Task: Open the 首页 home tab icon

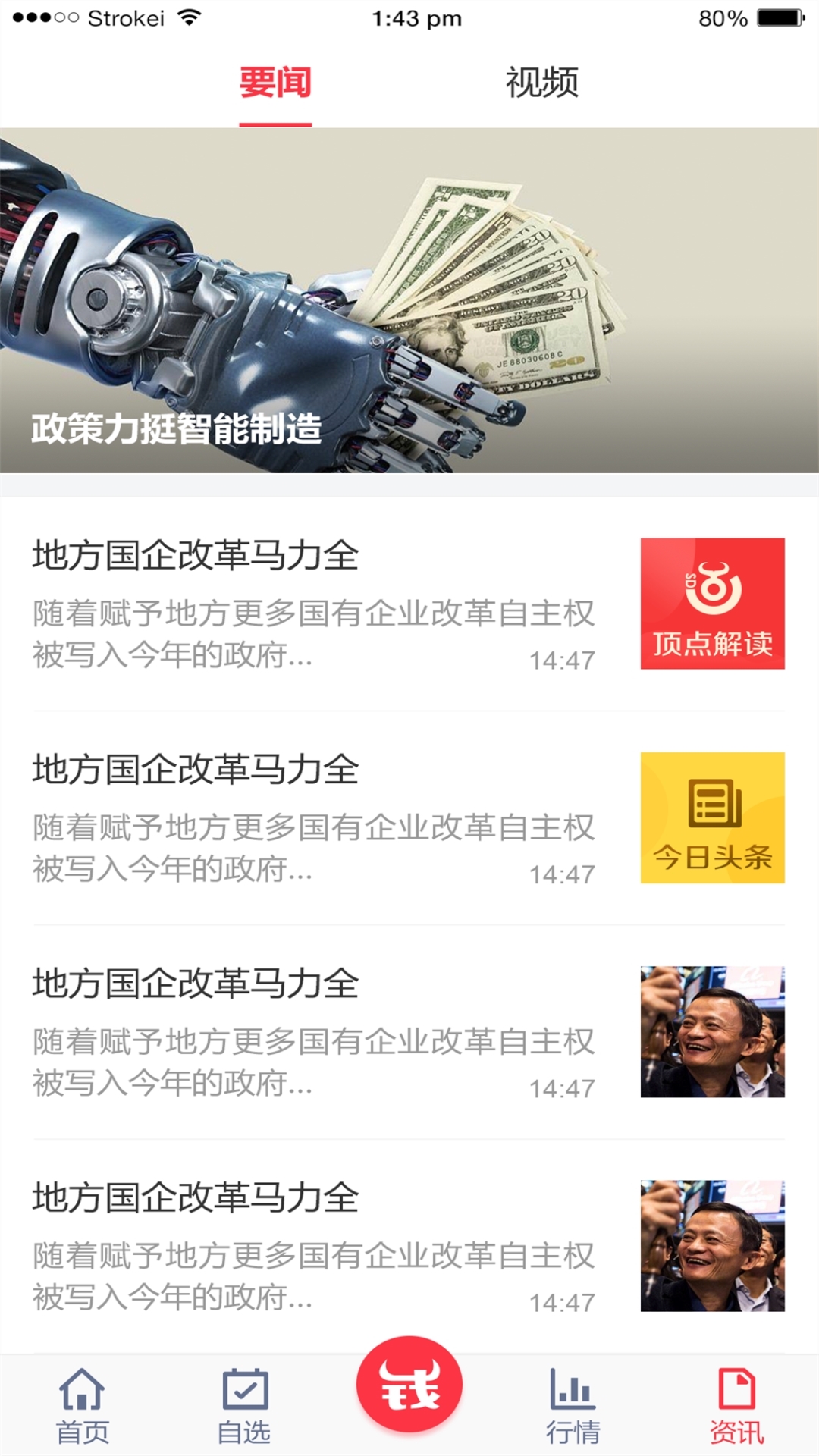Action: pyautogui.click(x=83, y=1410)
